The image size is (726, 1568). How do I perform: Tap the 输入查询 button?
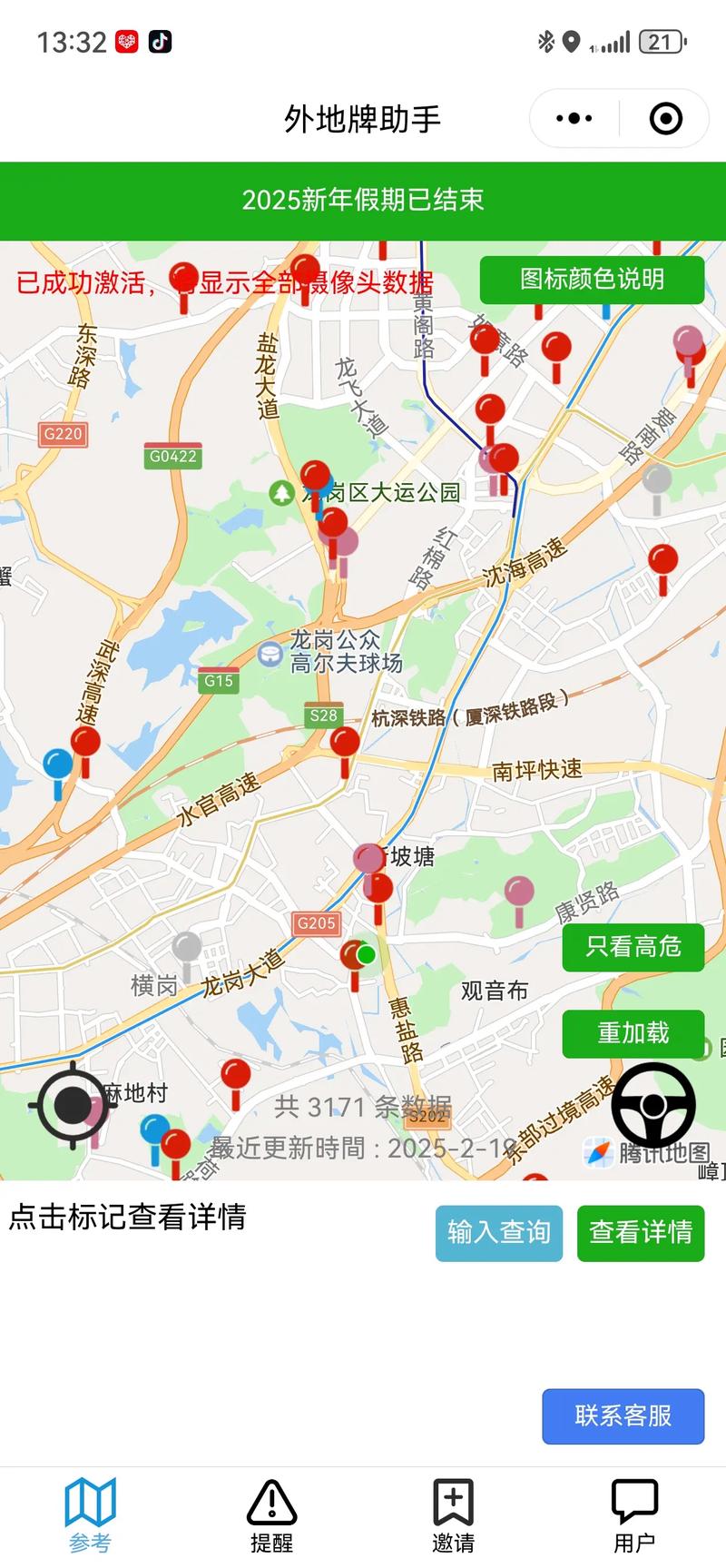point(499,1233)
